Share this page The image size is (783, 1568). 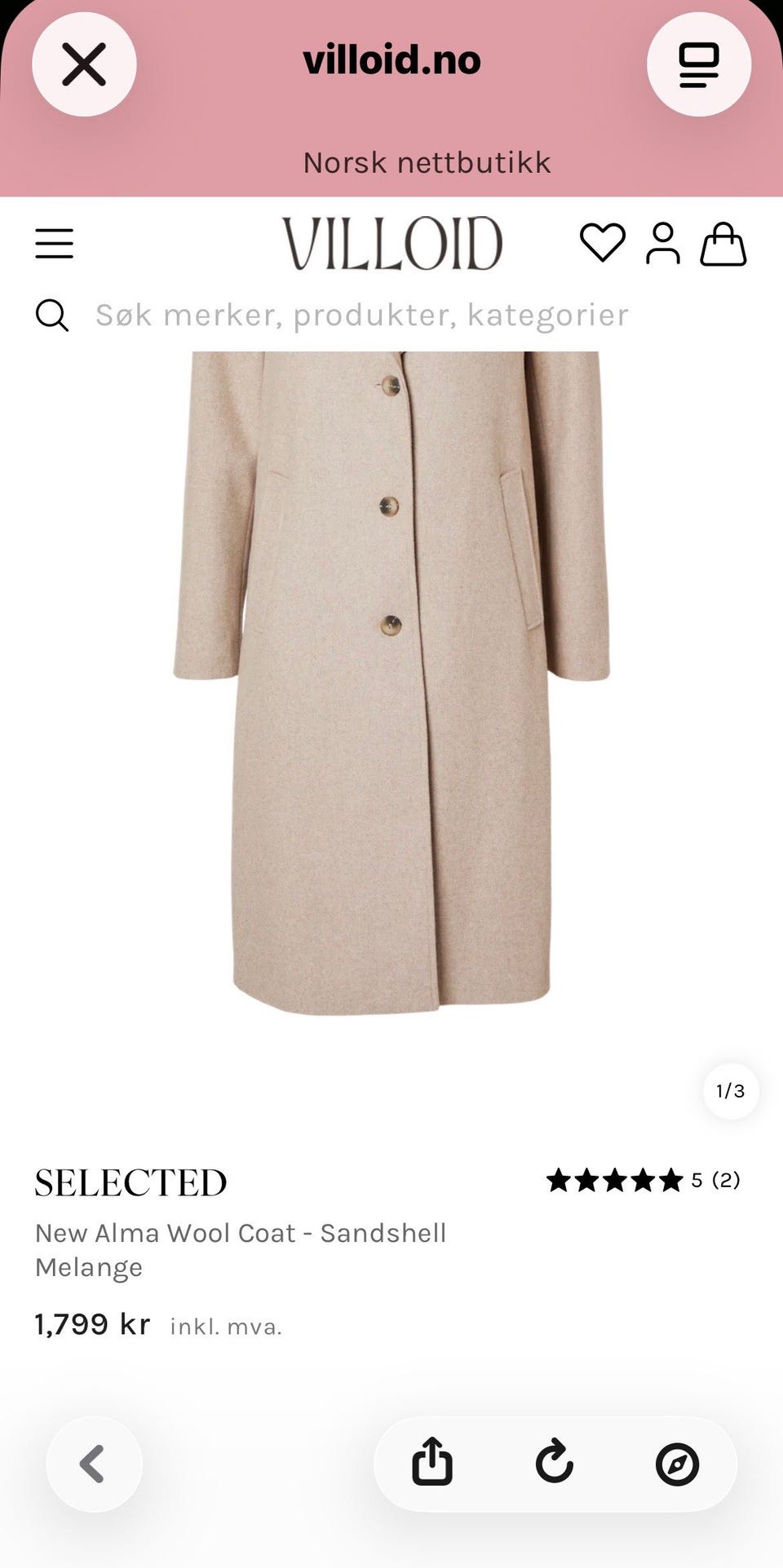click(432, 1462)
